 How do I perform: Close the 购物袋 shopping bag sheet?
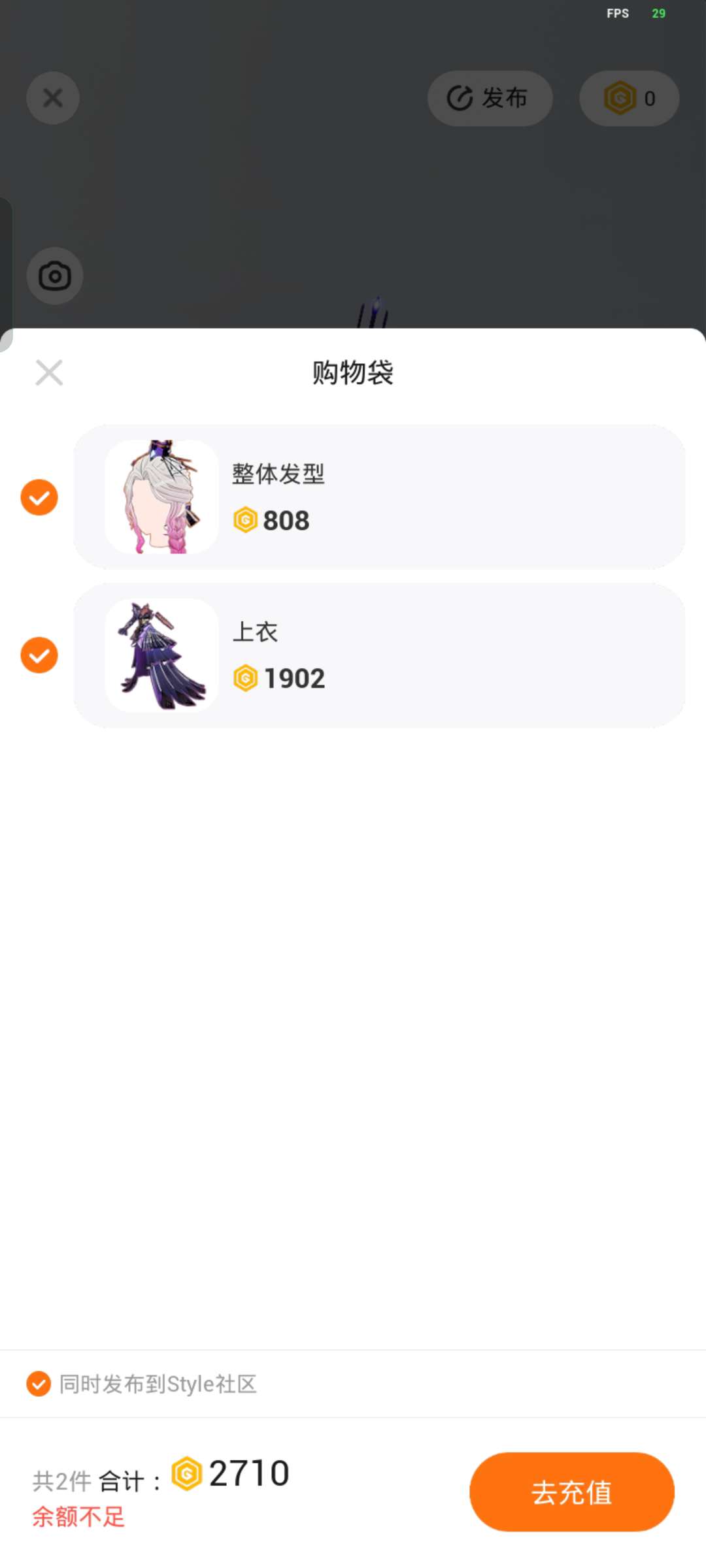[49, 372]
